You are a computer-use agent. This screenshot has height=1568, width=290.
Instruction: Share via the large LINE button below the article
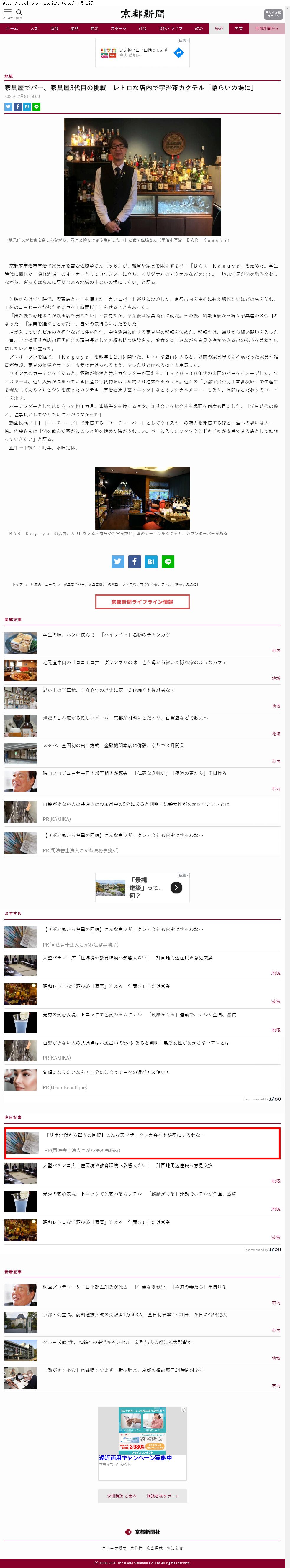click(x=168, y=561)
